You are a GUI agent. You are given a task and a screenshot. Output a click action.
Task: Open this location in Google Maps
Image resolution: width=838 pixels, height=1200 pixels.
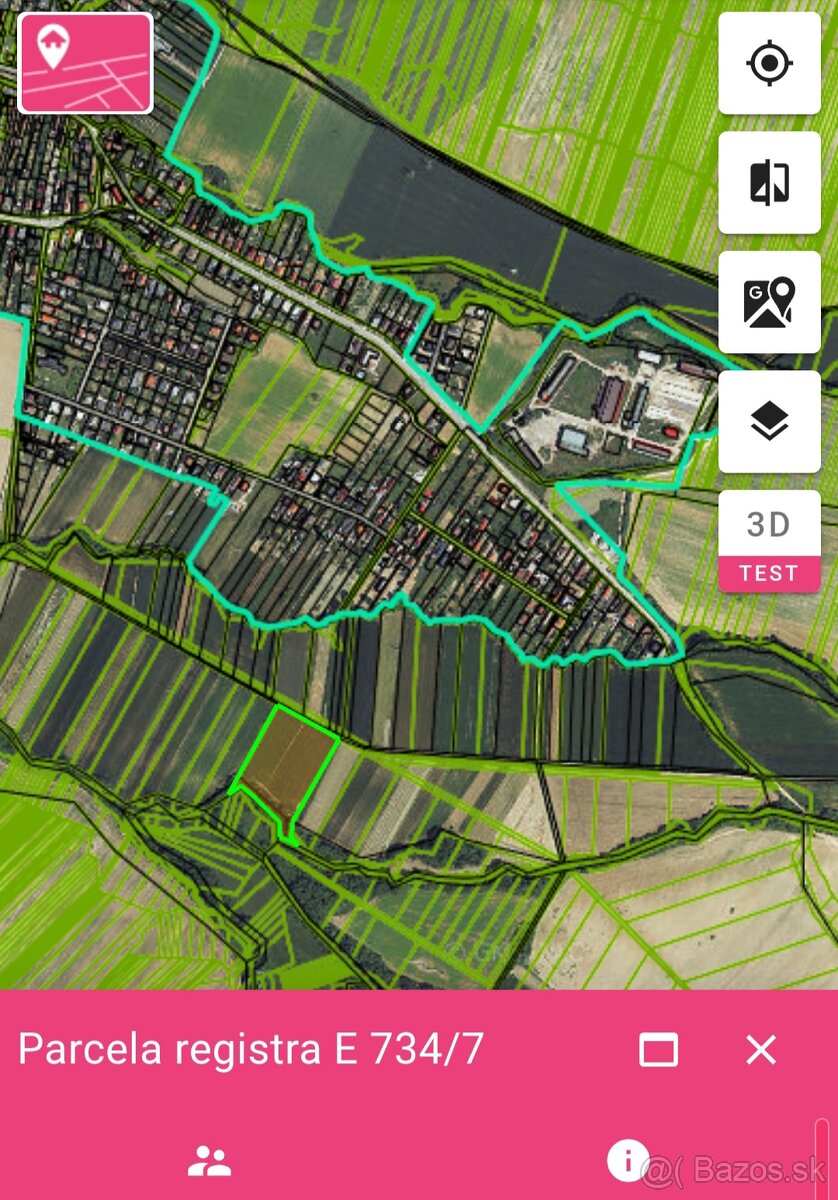point(769,302)
